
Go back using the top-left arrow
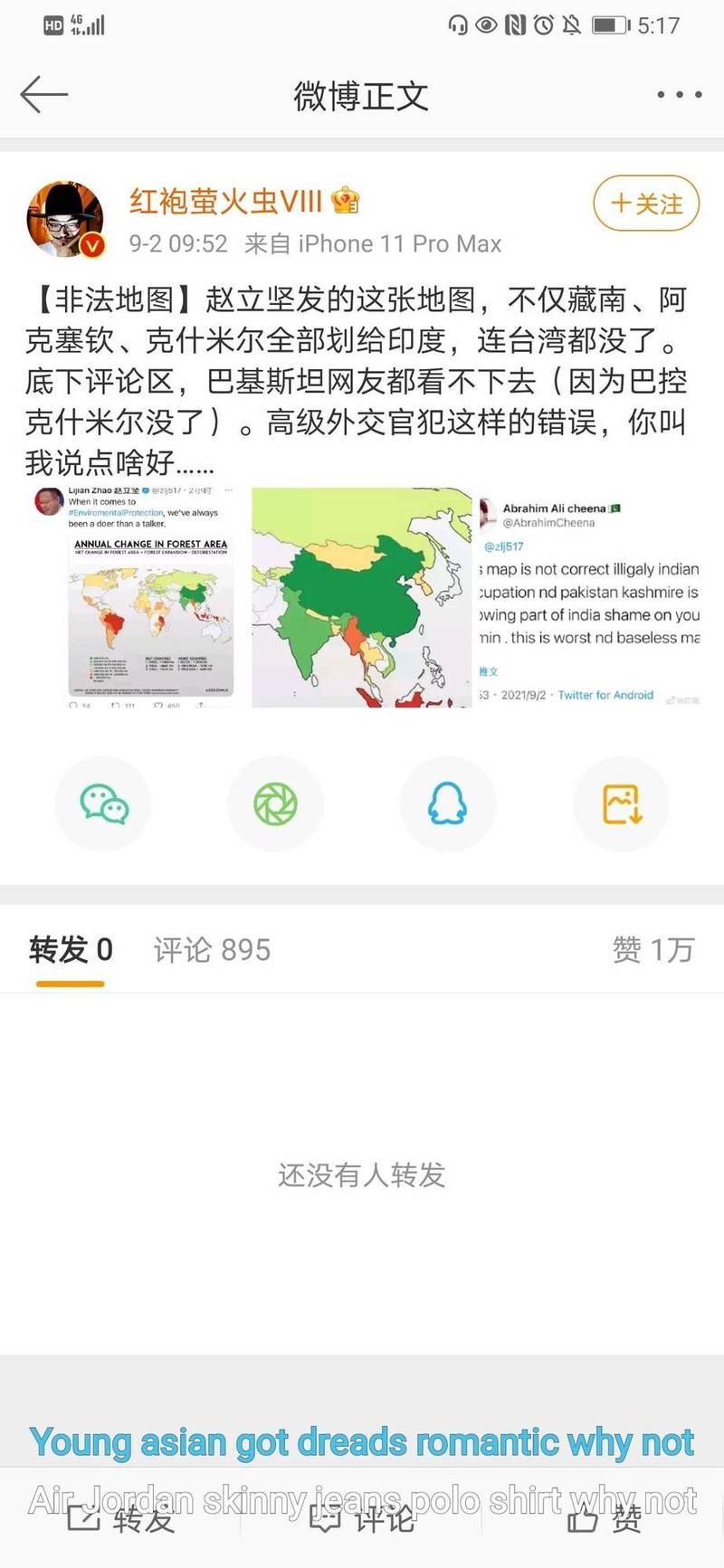[x=43, y=94]
